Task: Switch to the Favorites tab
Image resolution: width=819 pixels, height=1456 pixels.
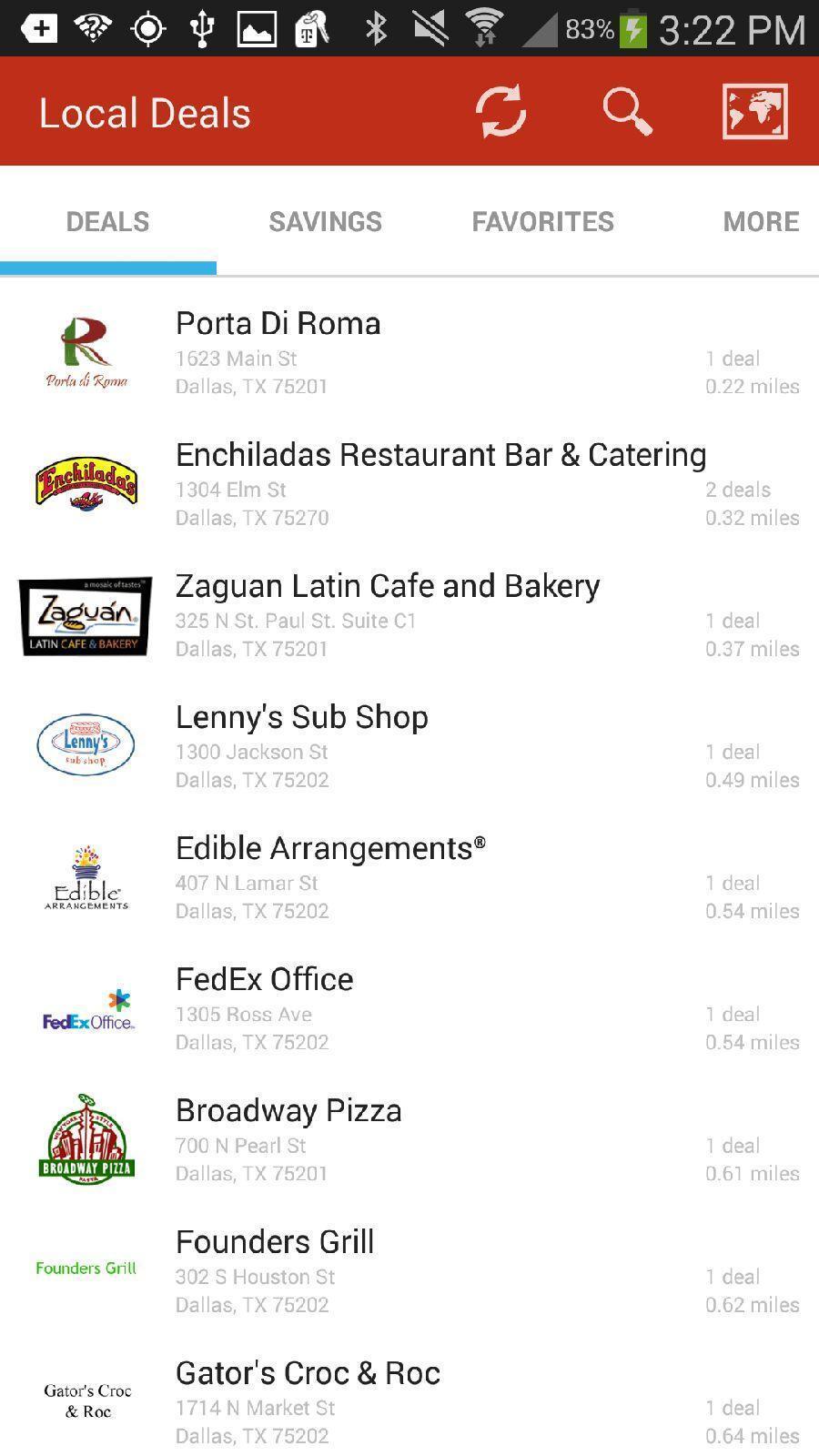Action: (543, 222)
